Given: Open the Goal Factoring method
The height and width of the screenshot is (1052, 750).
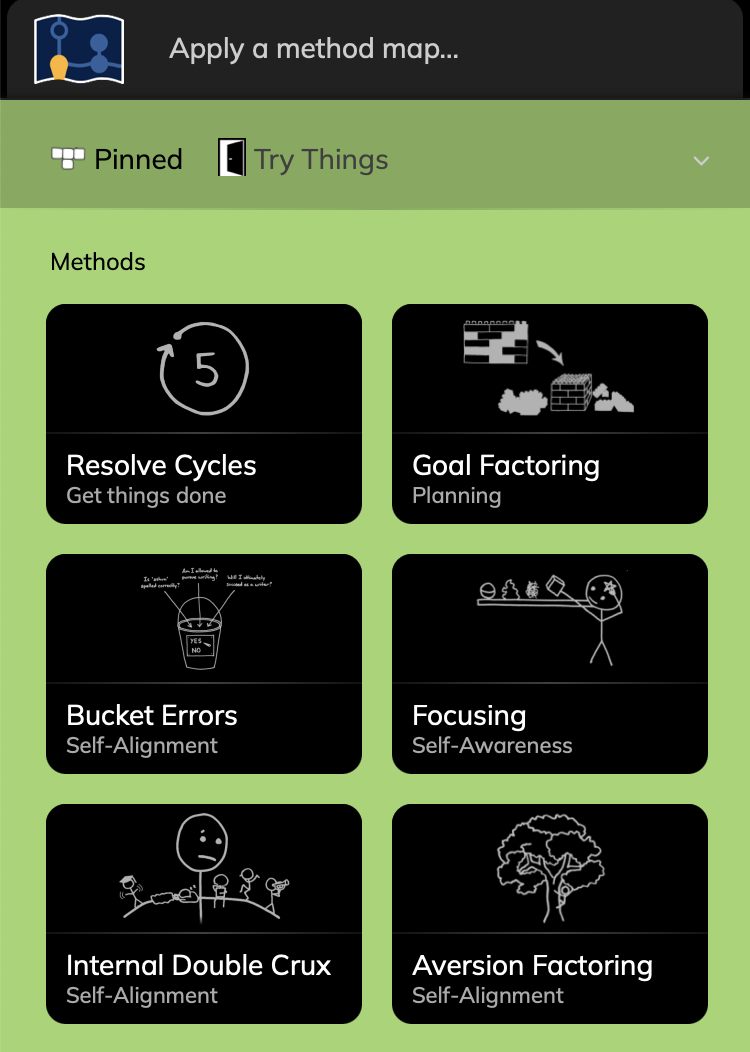Looking at the screenshot, I should point(549,414).
